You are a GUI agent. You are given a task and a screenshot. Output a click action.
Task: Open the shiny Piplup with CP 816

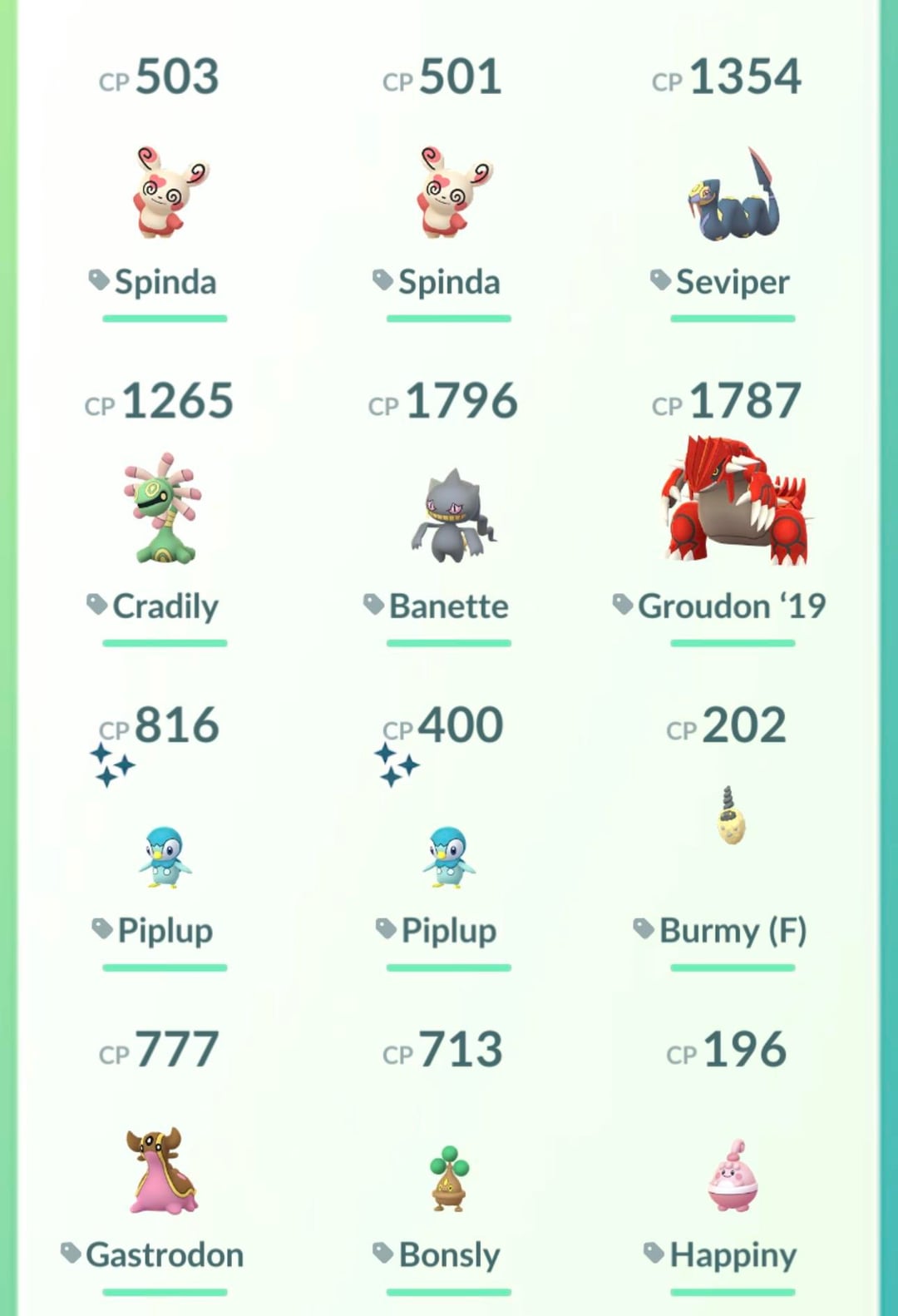pyautogui.click(x=165, y=857)
